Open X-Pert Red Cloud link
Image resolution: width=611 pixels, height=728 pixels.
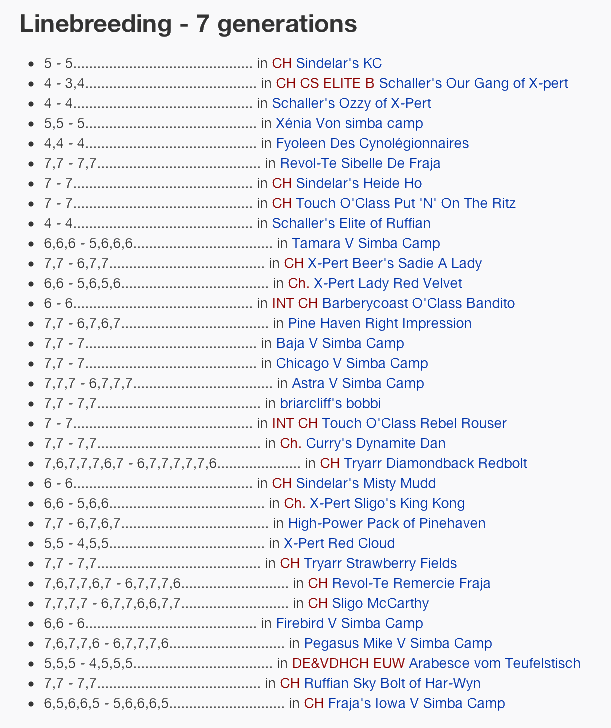[339, 543]
